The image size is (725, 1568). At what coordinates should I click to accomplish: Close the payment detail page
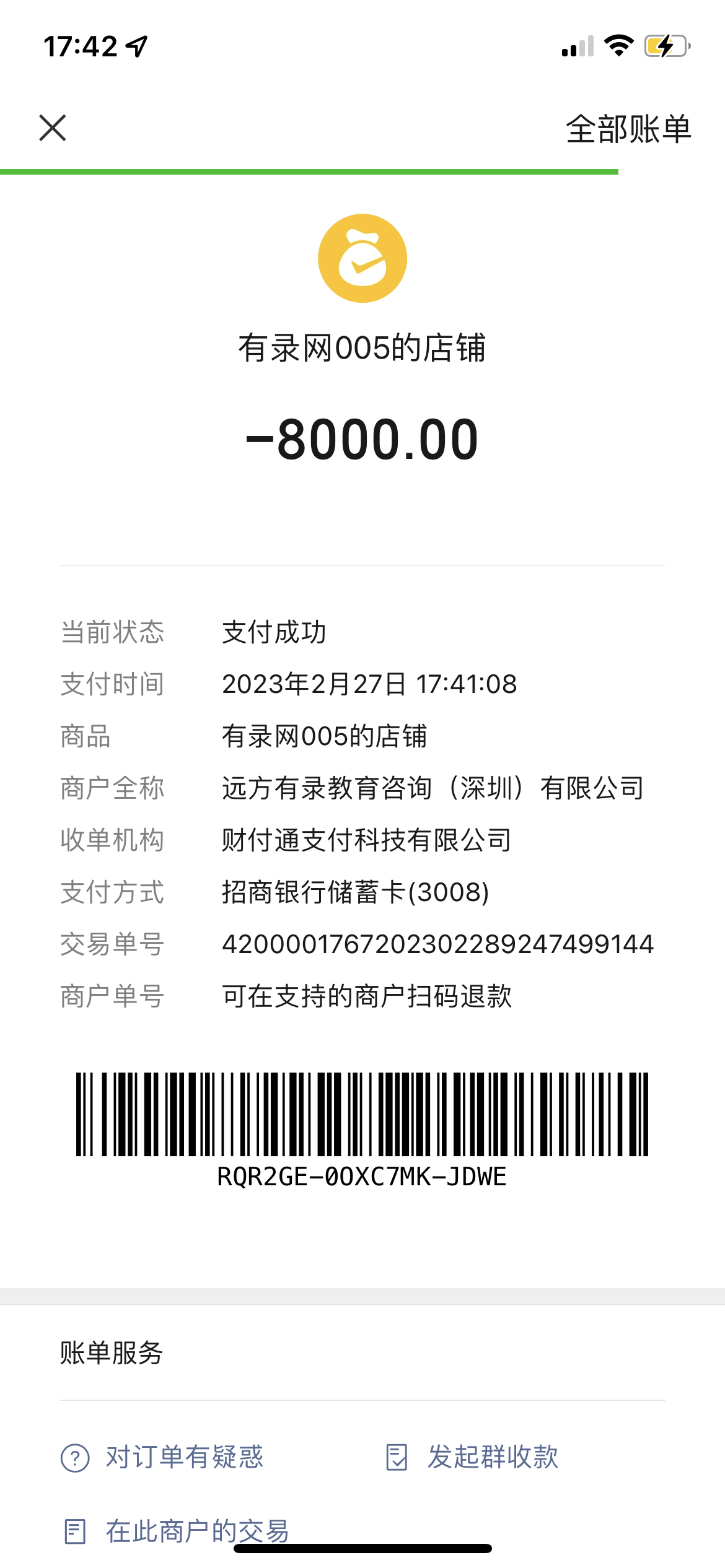point(53,128)
